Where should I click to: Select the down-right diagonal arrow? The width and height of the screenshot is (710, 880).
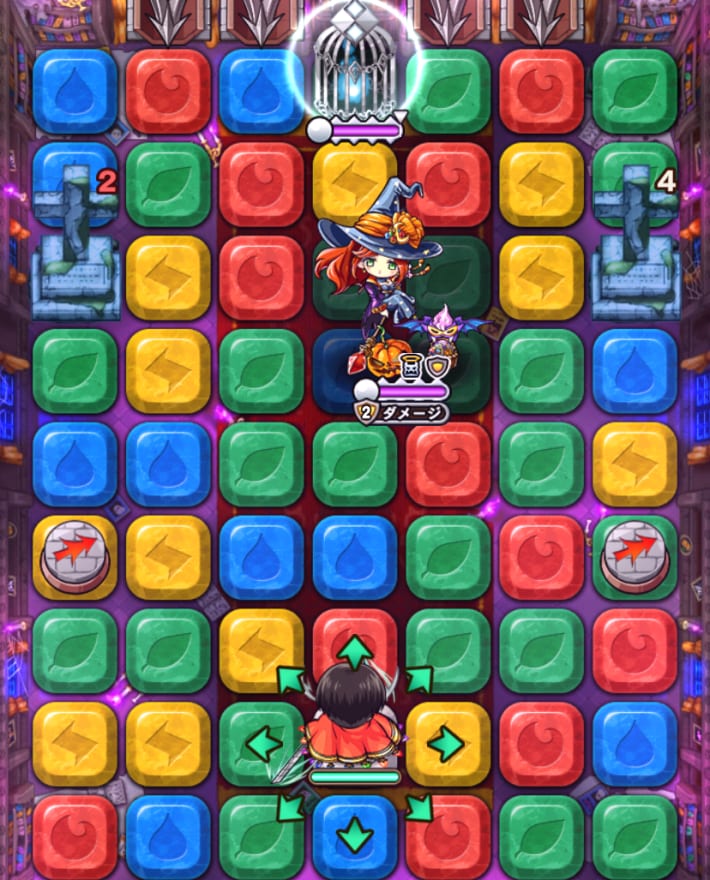tap(417, 805)
